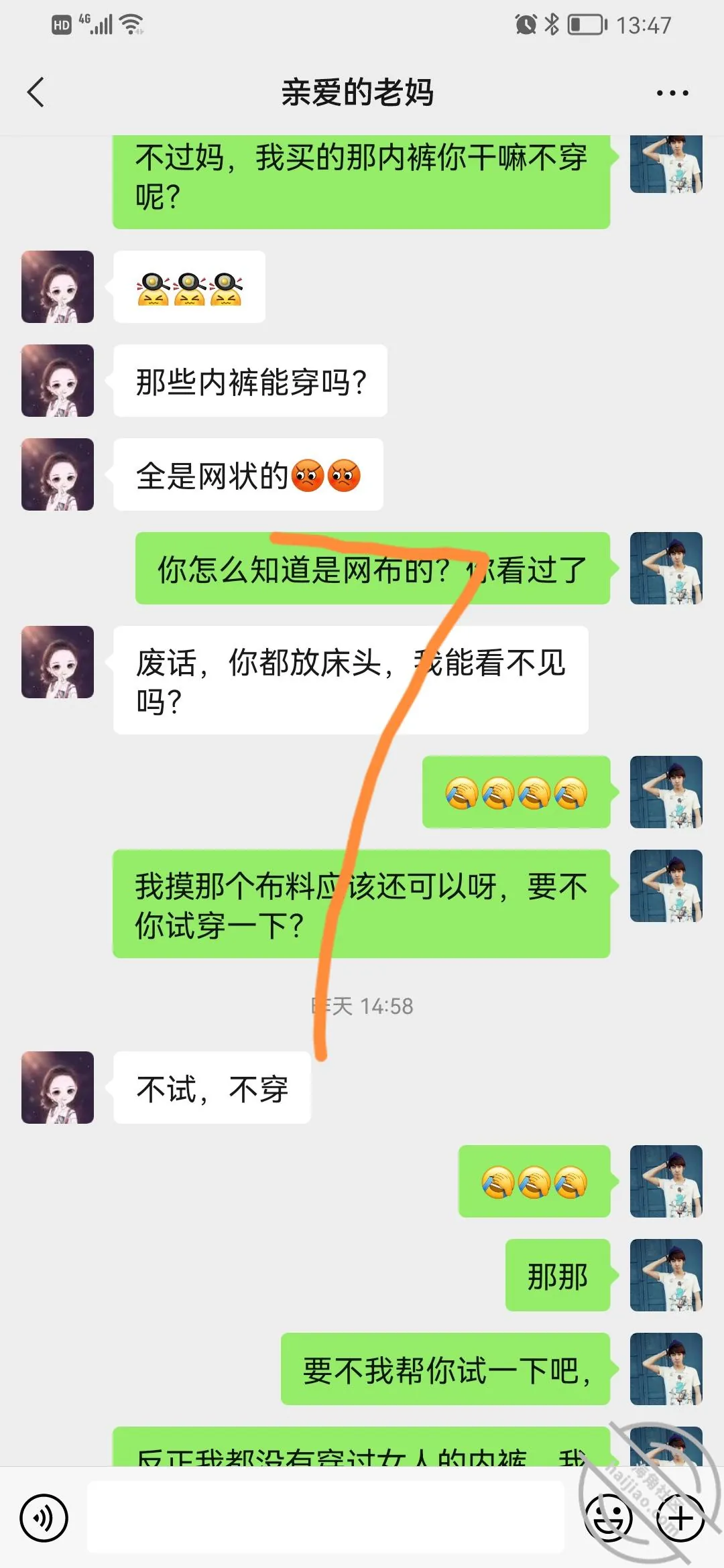This screenshot has width=724, height=1568.
Task: Go back from the 亲爱的老妈 chat
Action: 36,92
